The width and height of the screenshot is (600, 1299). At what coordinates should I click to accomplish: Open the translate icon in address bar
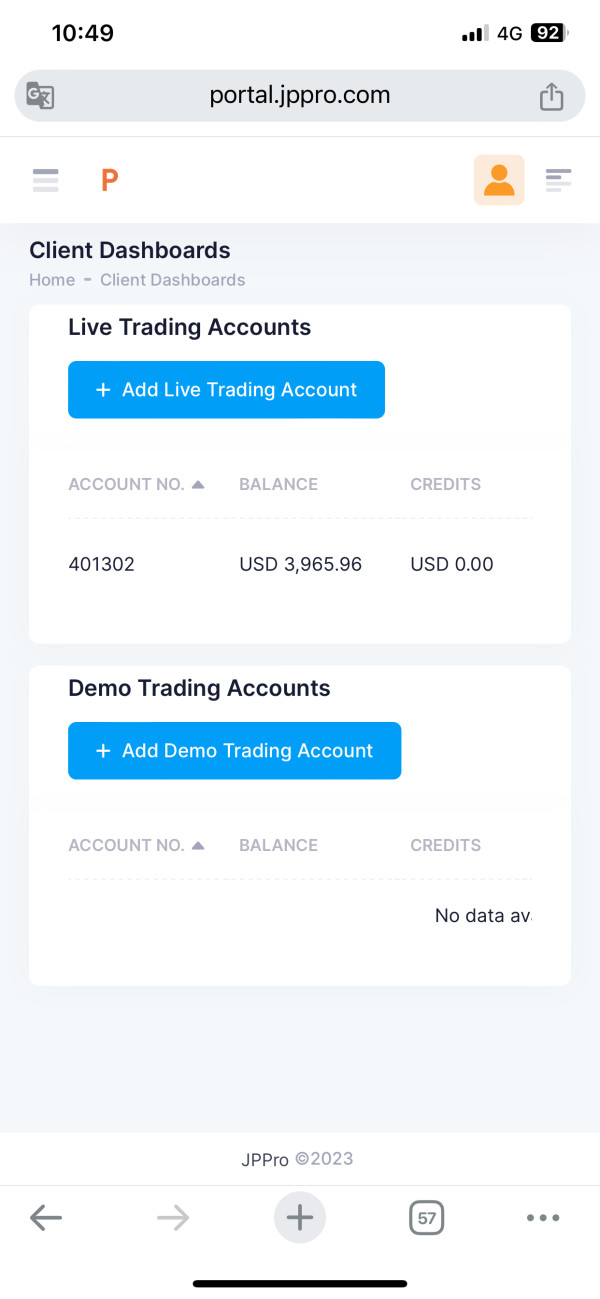pyautogui.click(x=41, y=96)
